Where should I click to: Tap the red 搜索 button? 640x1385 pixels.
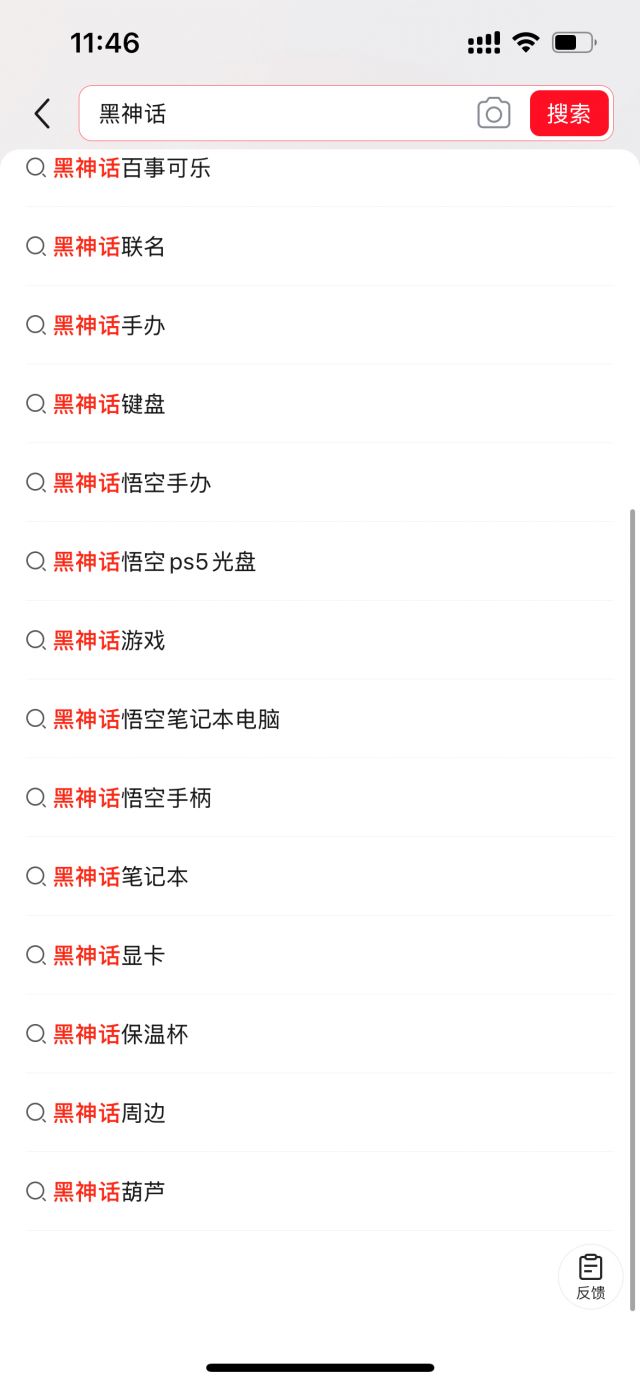(x=569, y=114)
